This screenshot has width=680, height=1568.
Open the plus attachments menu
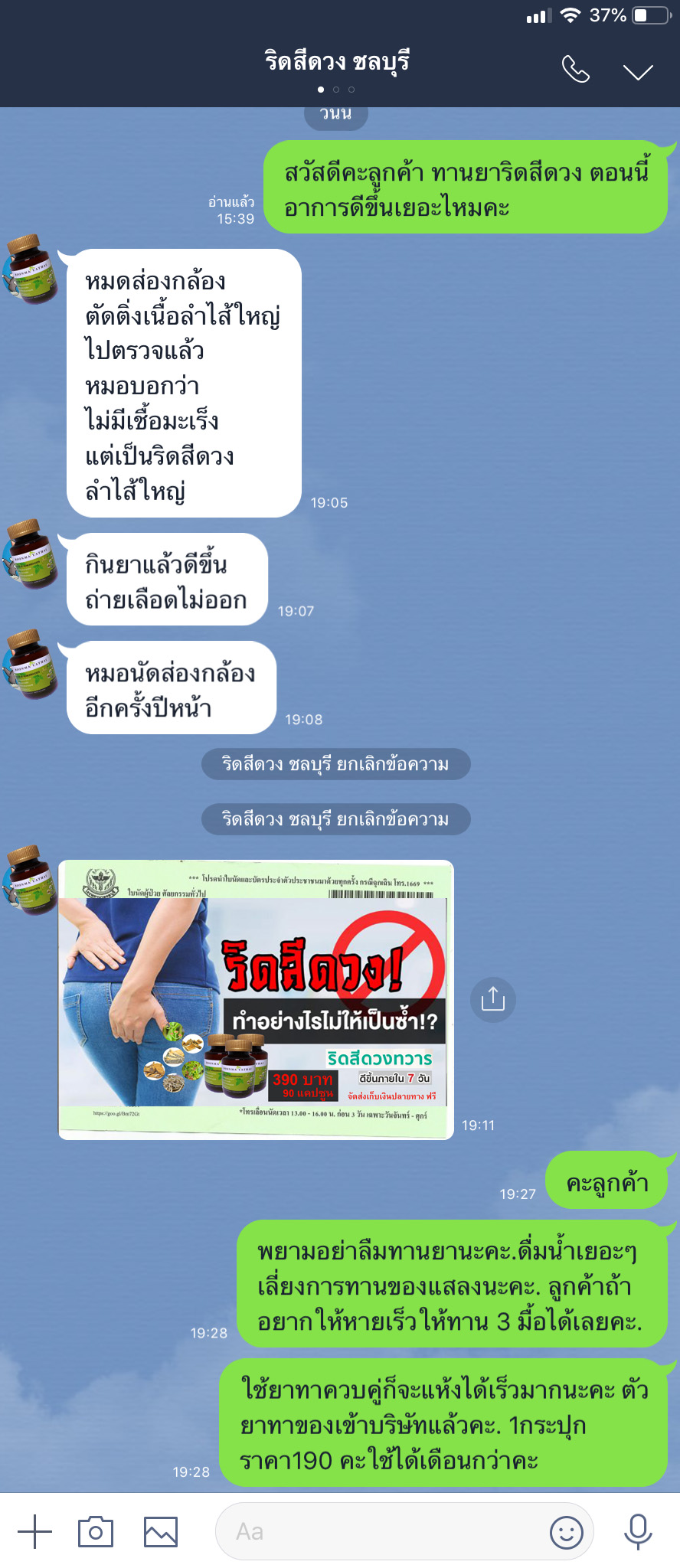tap(34, 1531)
